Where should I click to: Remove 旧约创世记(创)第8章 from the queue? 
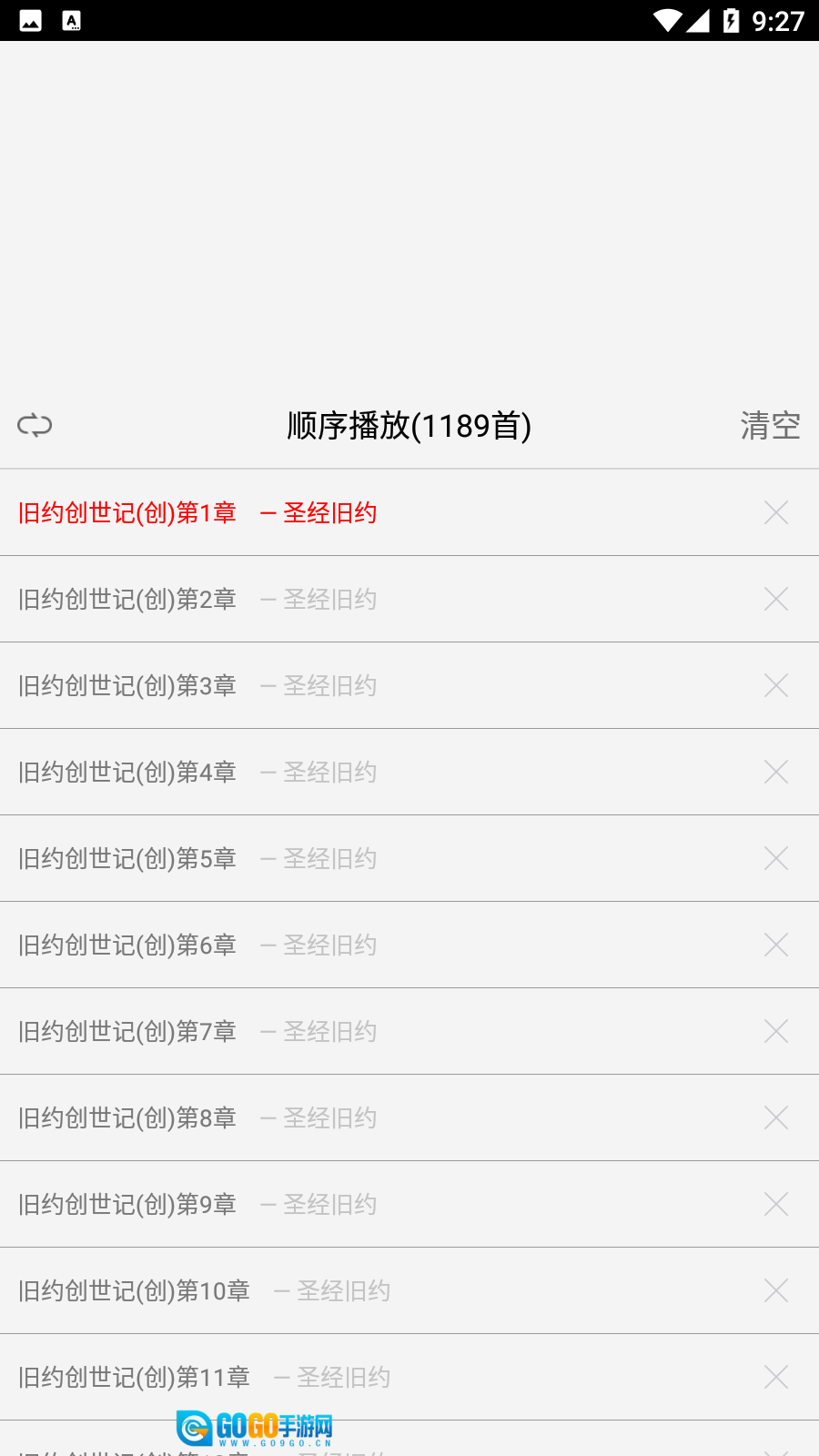(x=775, y=1117)
